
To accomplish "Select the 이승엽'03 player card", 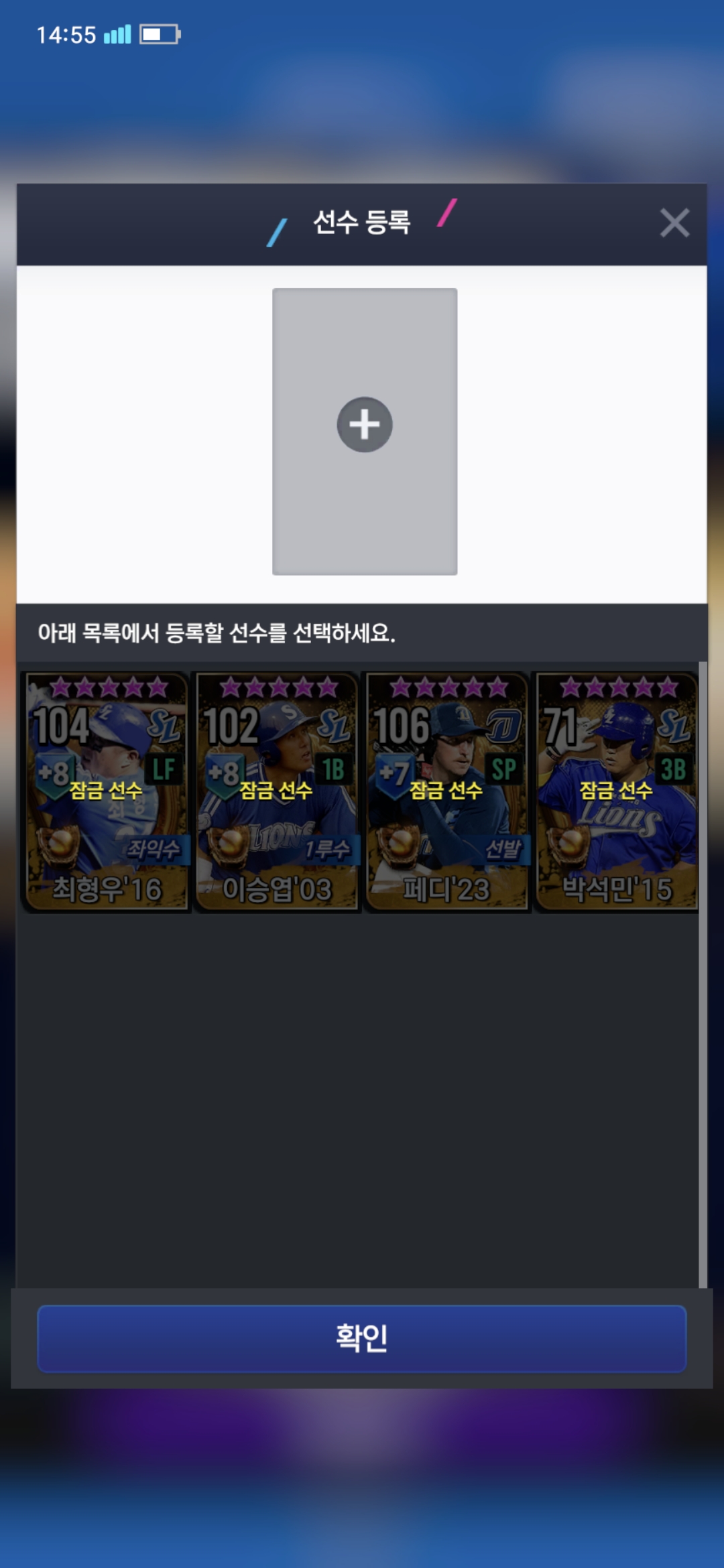I will click(x=277, y=791).
